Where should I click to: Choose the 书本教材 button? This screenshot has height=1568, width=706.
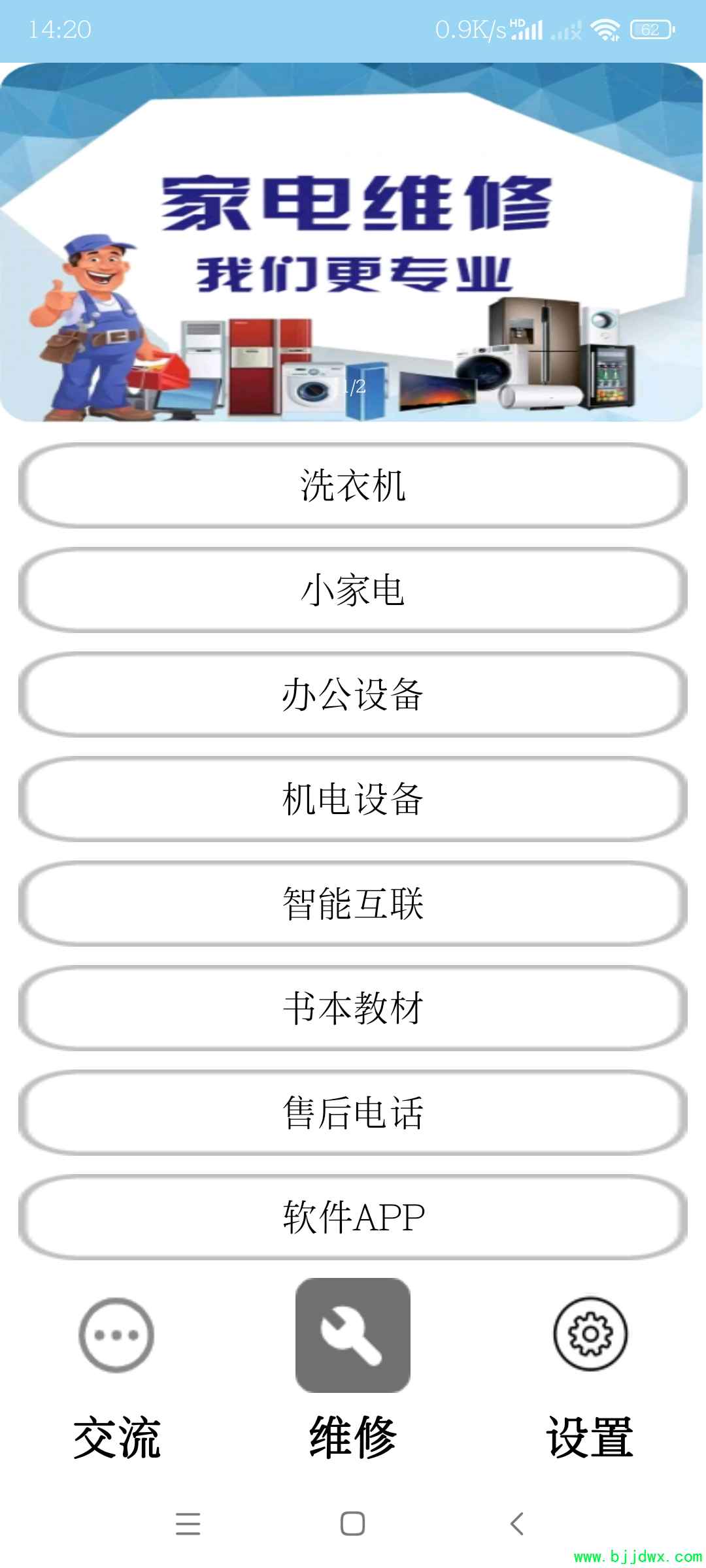coord(353,1008)
